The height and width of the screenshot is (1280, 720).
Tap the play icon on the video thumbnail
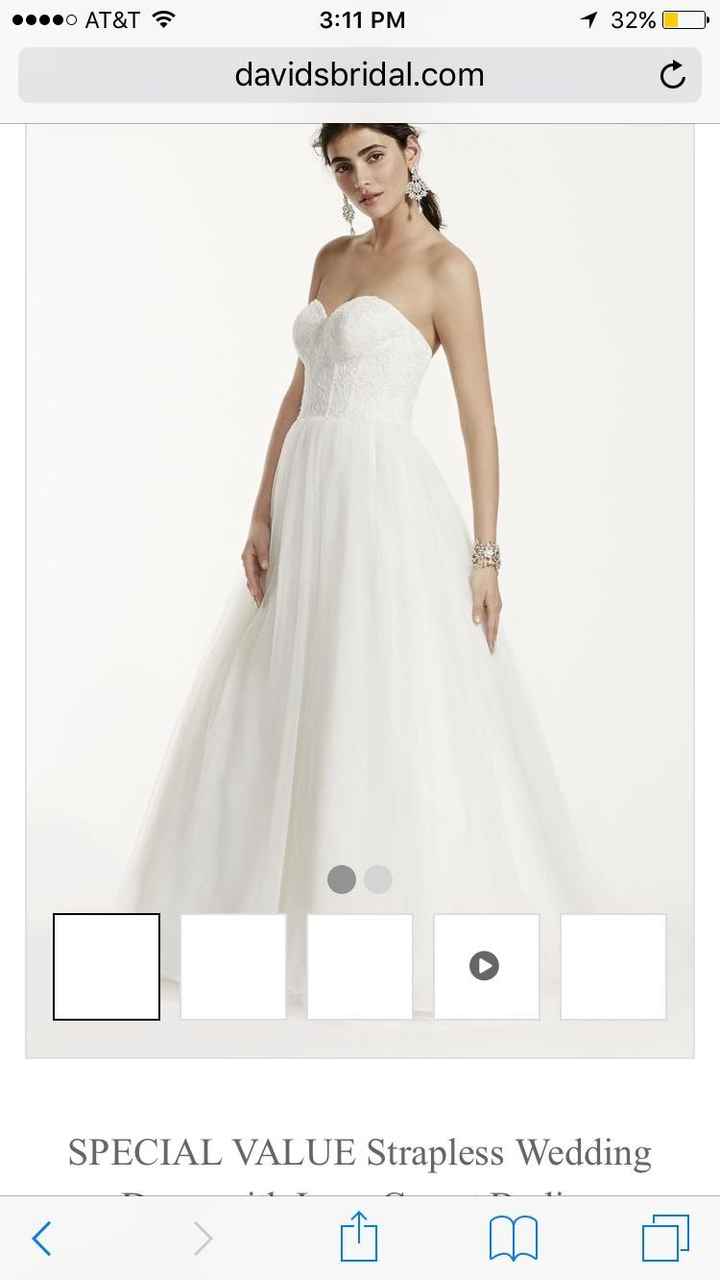pyautogui.click(x=486, y=965)
